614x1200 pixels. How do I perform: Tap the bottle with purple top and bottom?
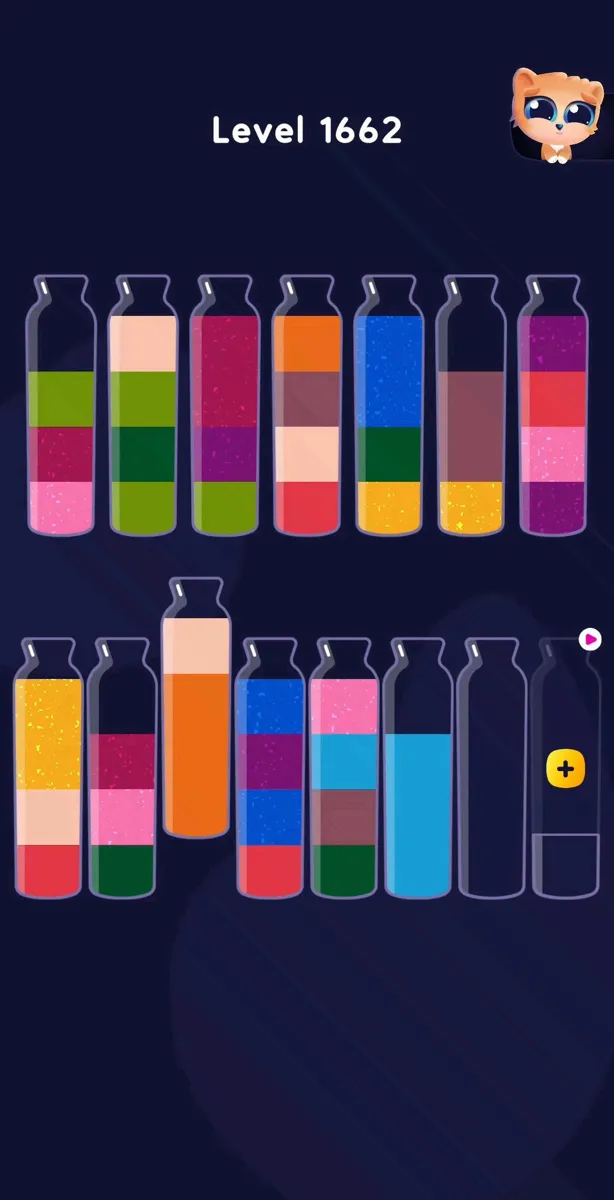tap(553, 405)
